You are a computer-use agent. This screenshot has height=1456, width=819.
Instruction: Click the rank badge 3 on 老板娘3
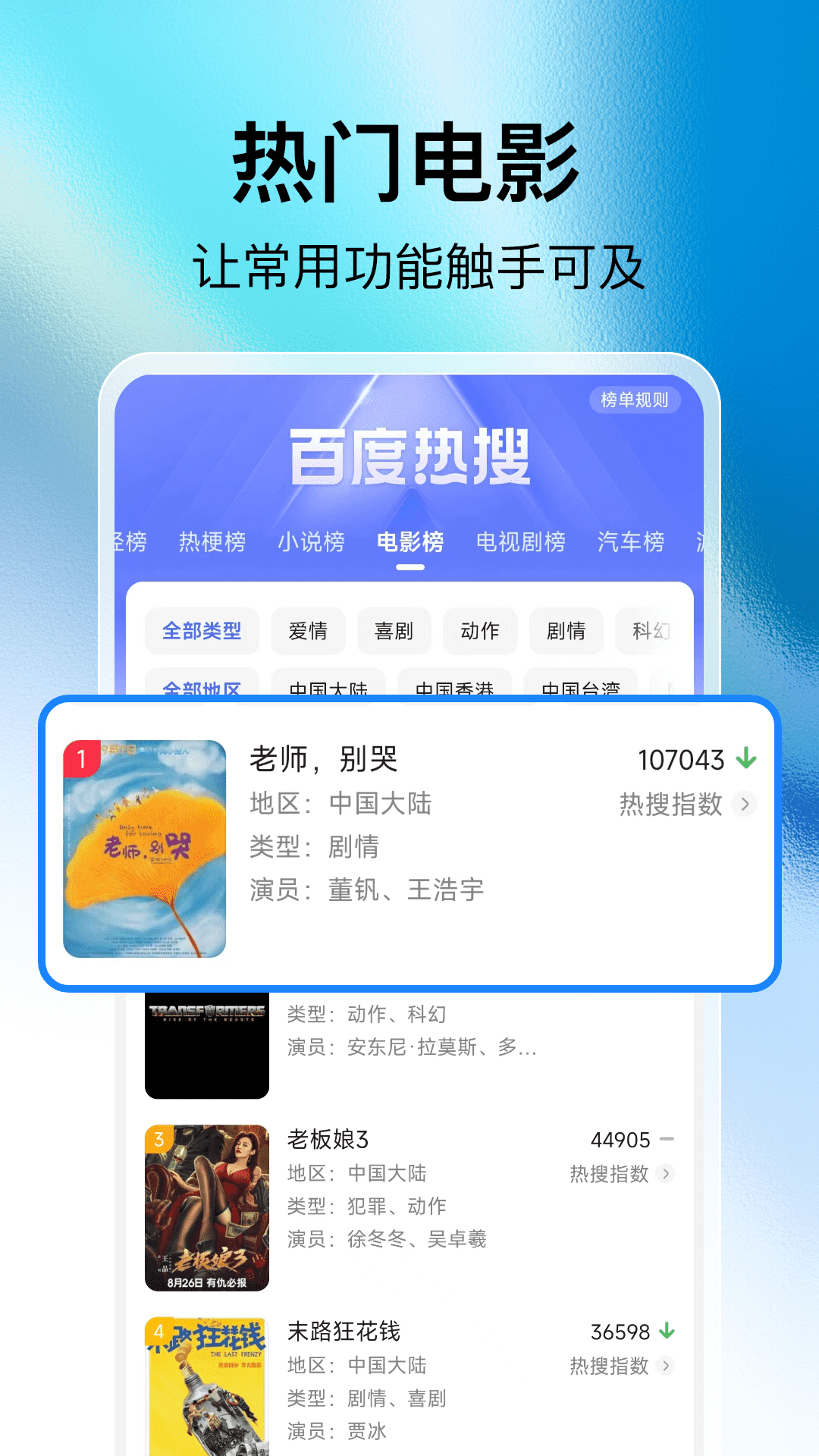pos(158,1137)
